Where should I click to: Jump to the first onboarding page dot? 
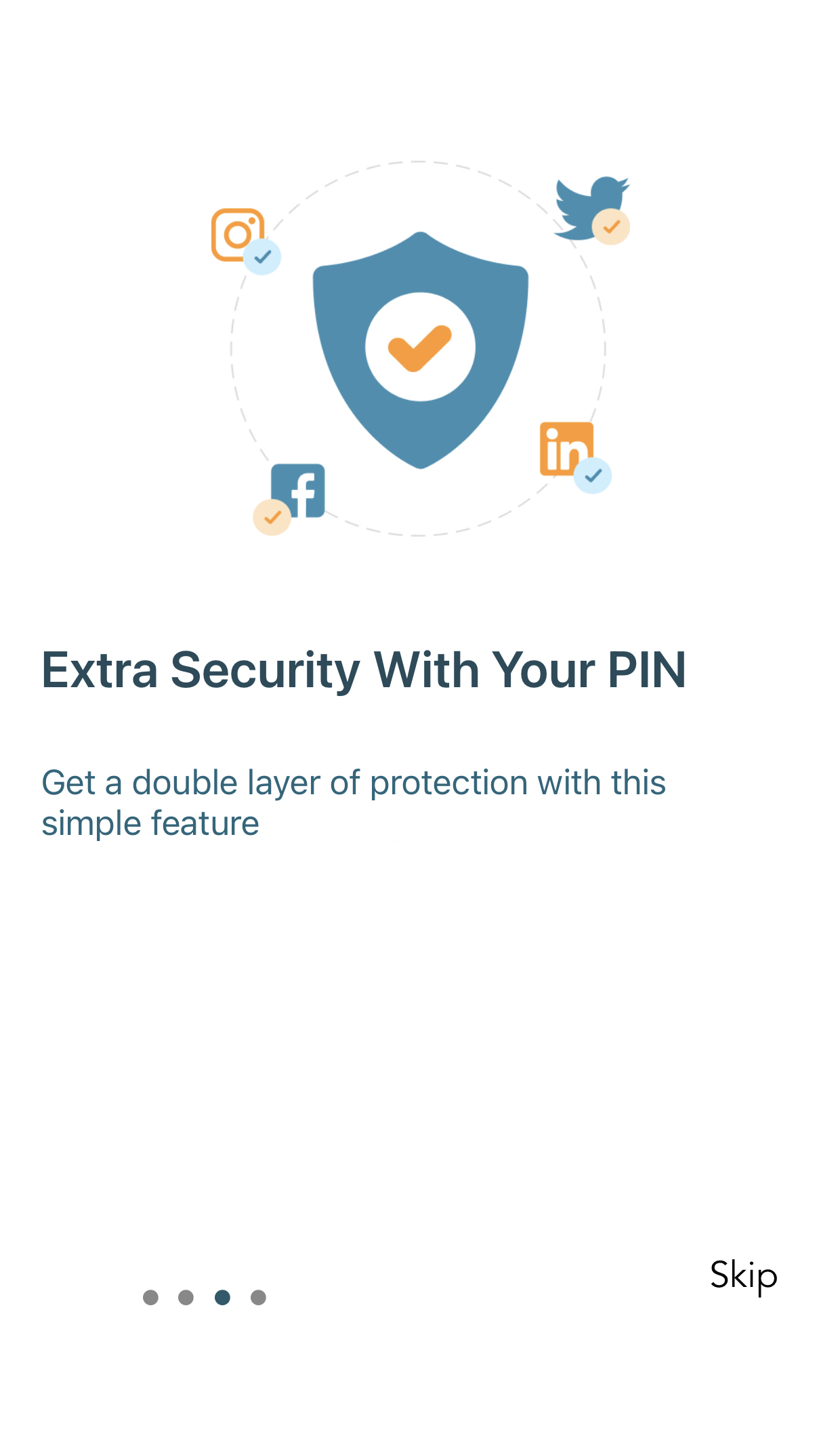[150, 1297]
